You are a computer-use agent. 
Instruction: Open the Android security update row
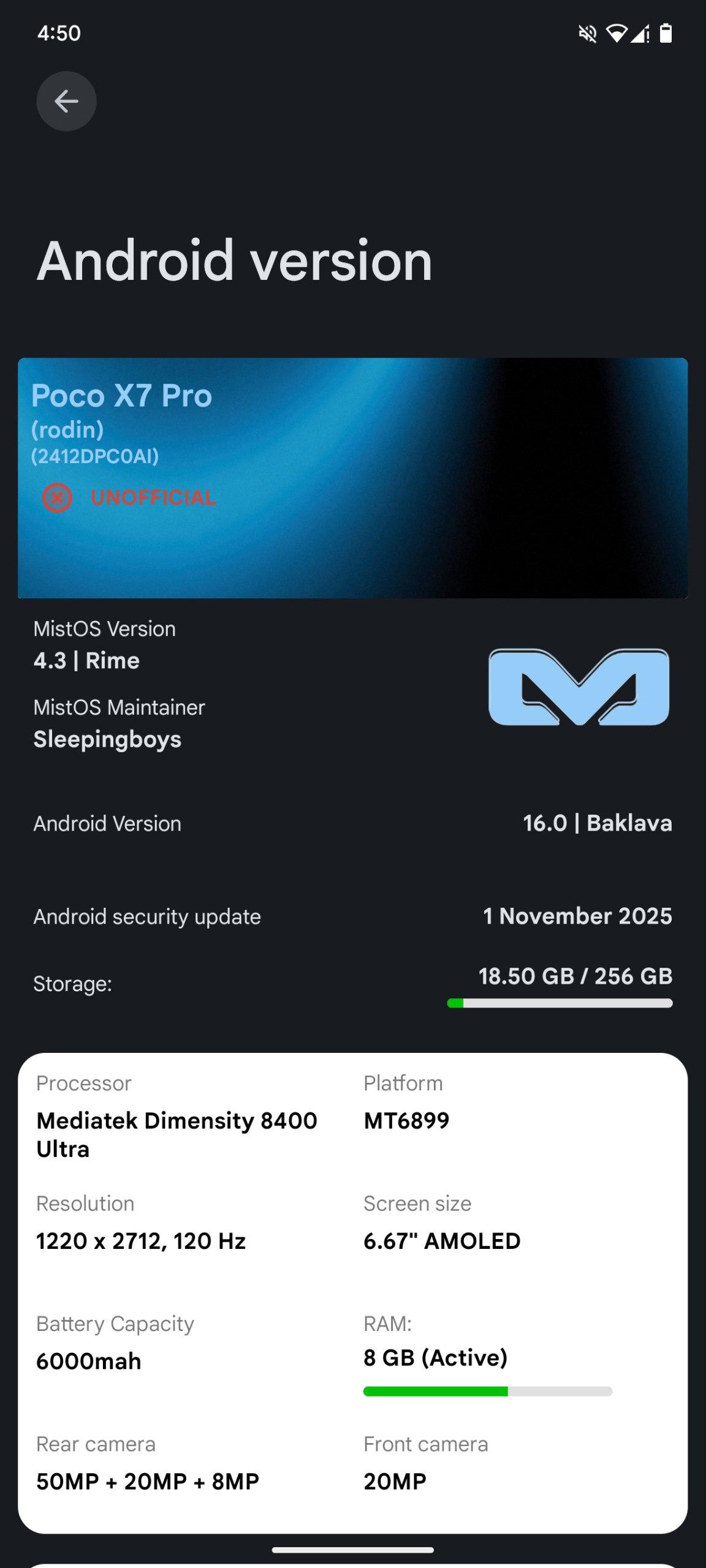352,916
